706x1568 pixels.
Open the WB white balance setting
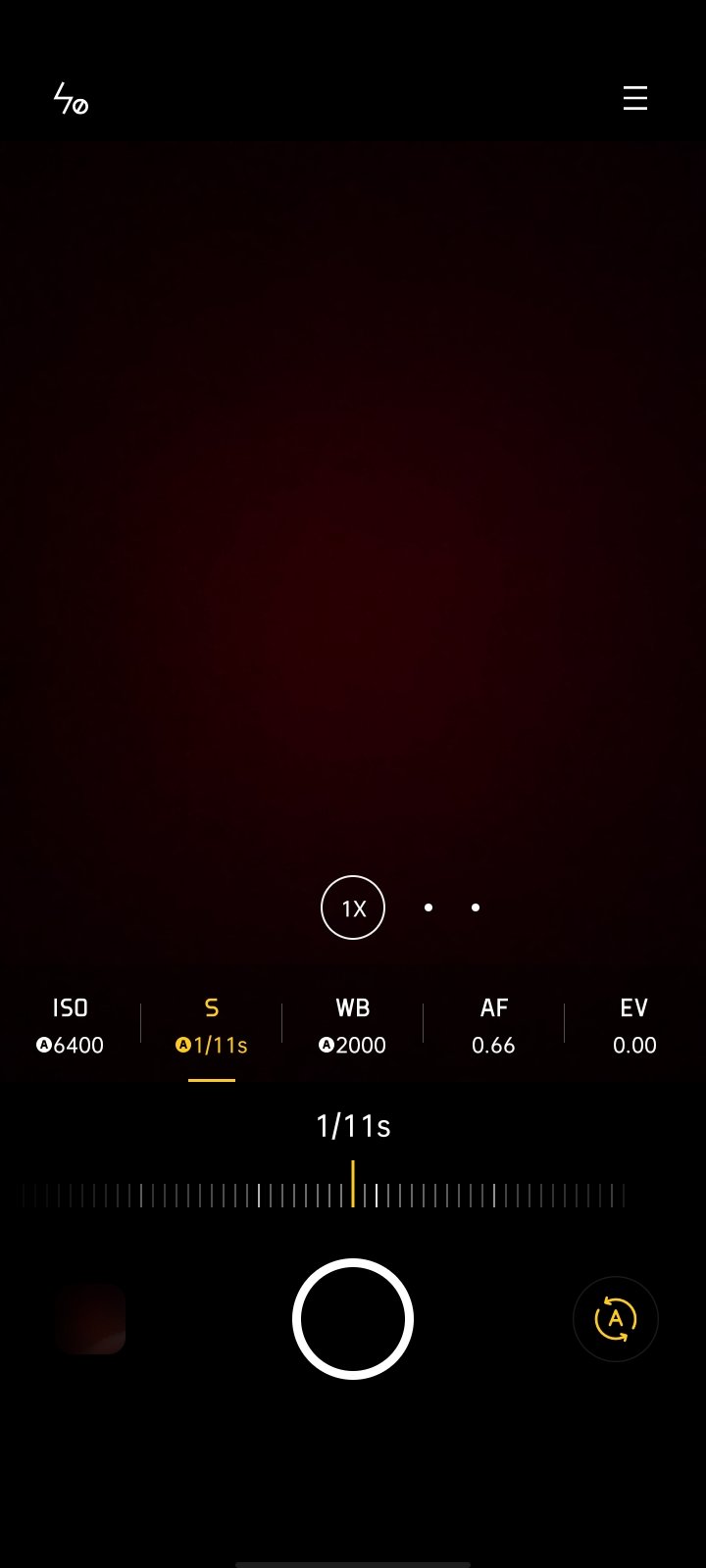click(352, 1026)
